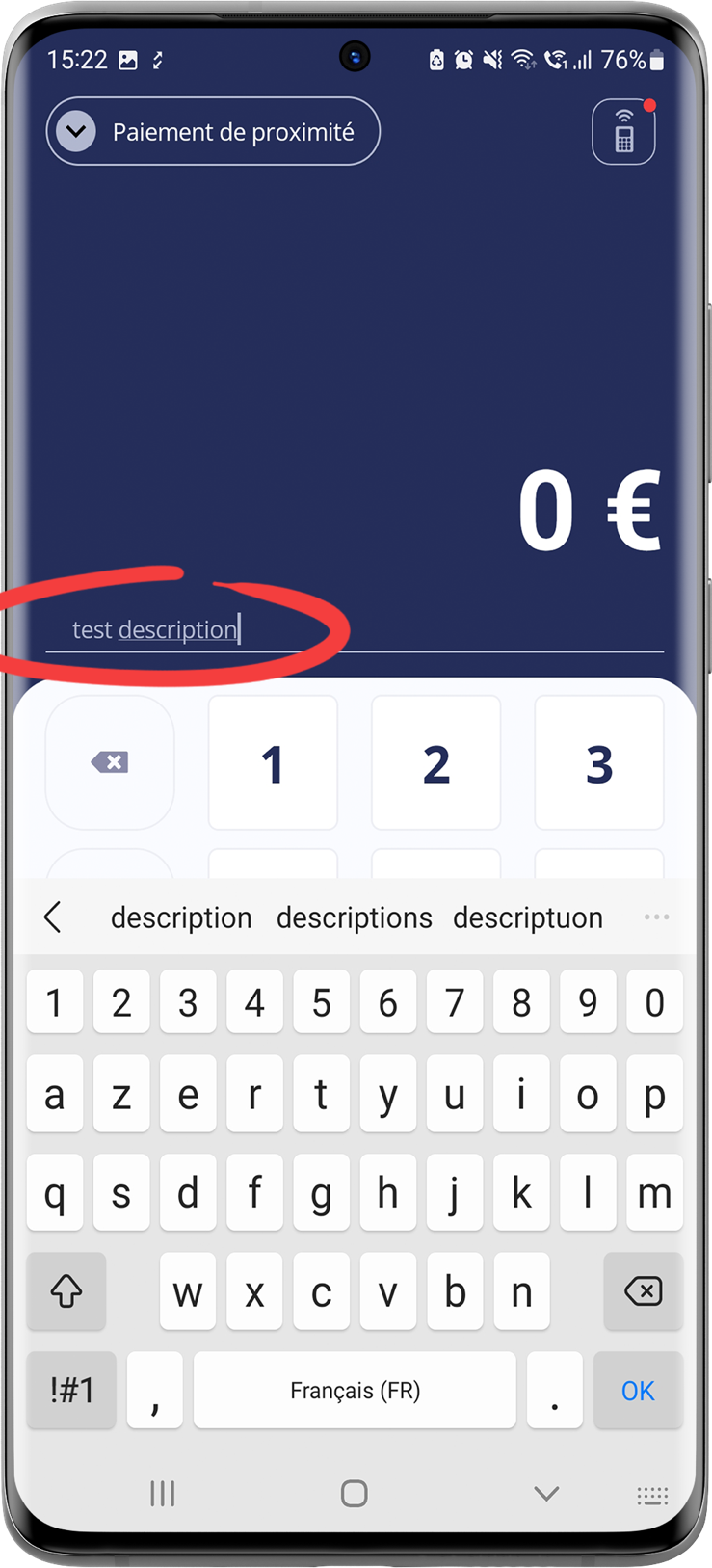This screenshot has height=1568, width=712.
Task: Enter digit 3 on the app keypad
Action: tap(598, 762)
